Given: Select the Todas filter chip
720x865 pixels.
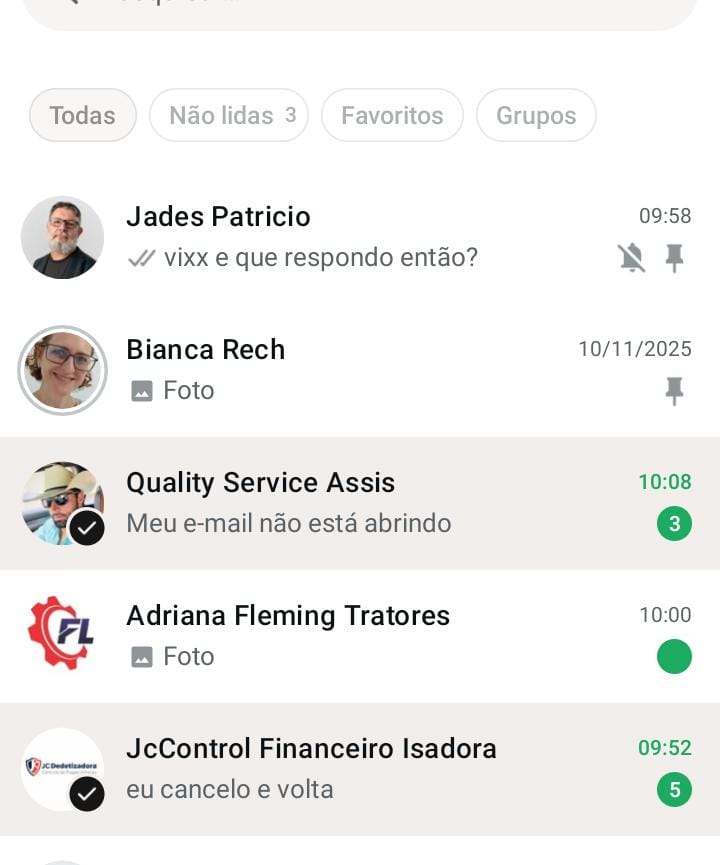Looking at the screenshot, I should tap(83, 115).
